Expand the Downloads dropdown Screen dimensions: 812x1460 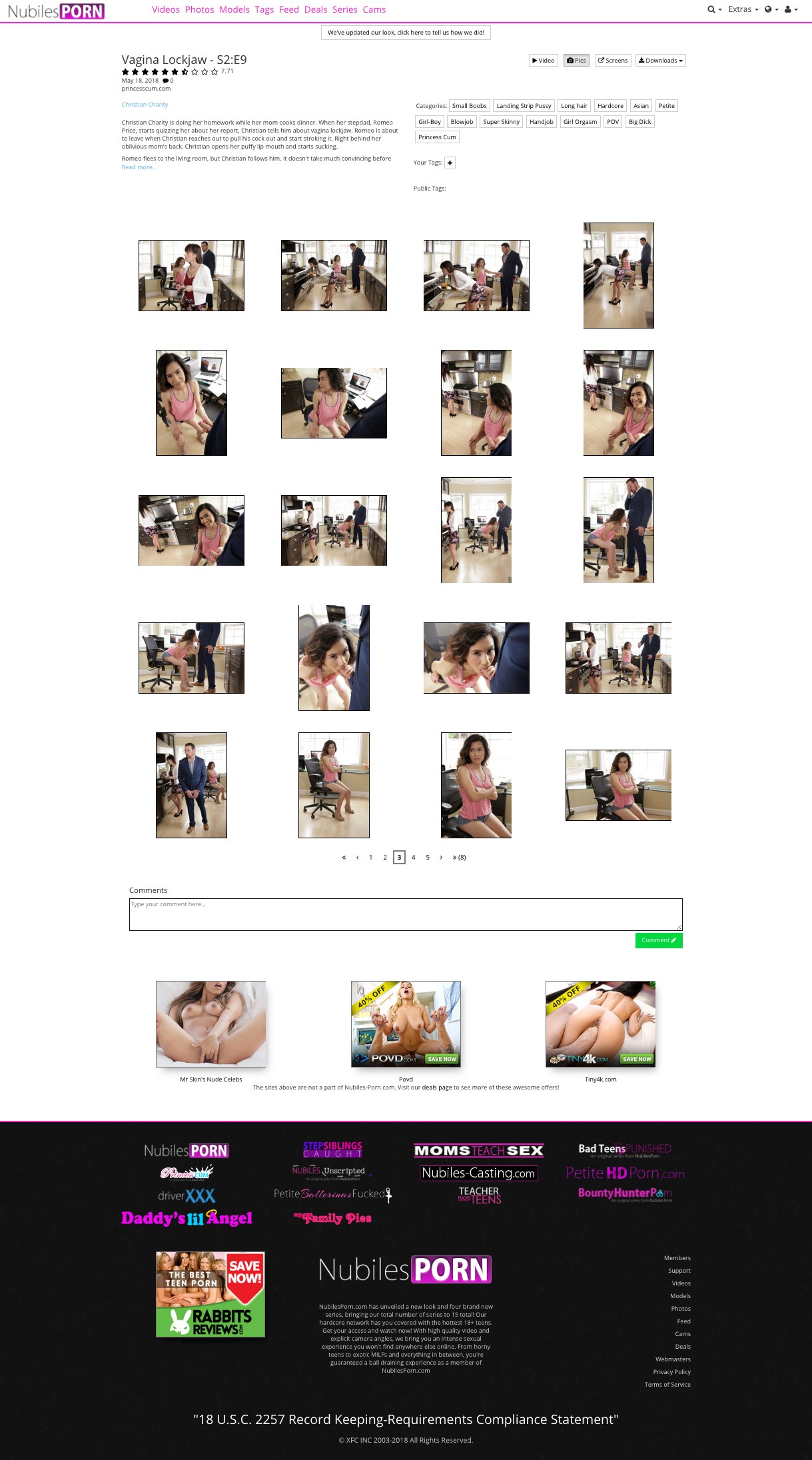660,61
